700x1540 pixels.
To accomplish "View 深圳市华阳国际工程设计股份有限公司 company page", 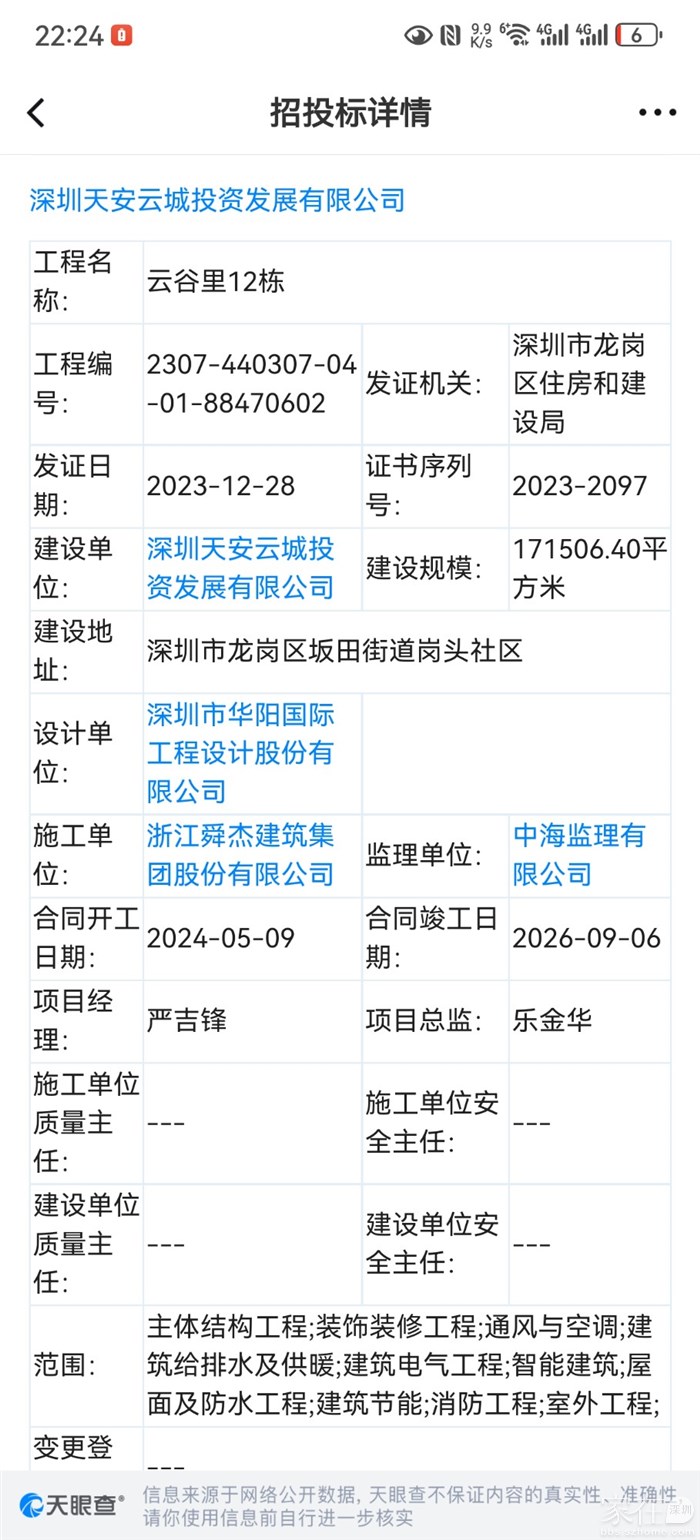I will click(240, 753).
